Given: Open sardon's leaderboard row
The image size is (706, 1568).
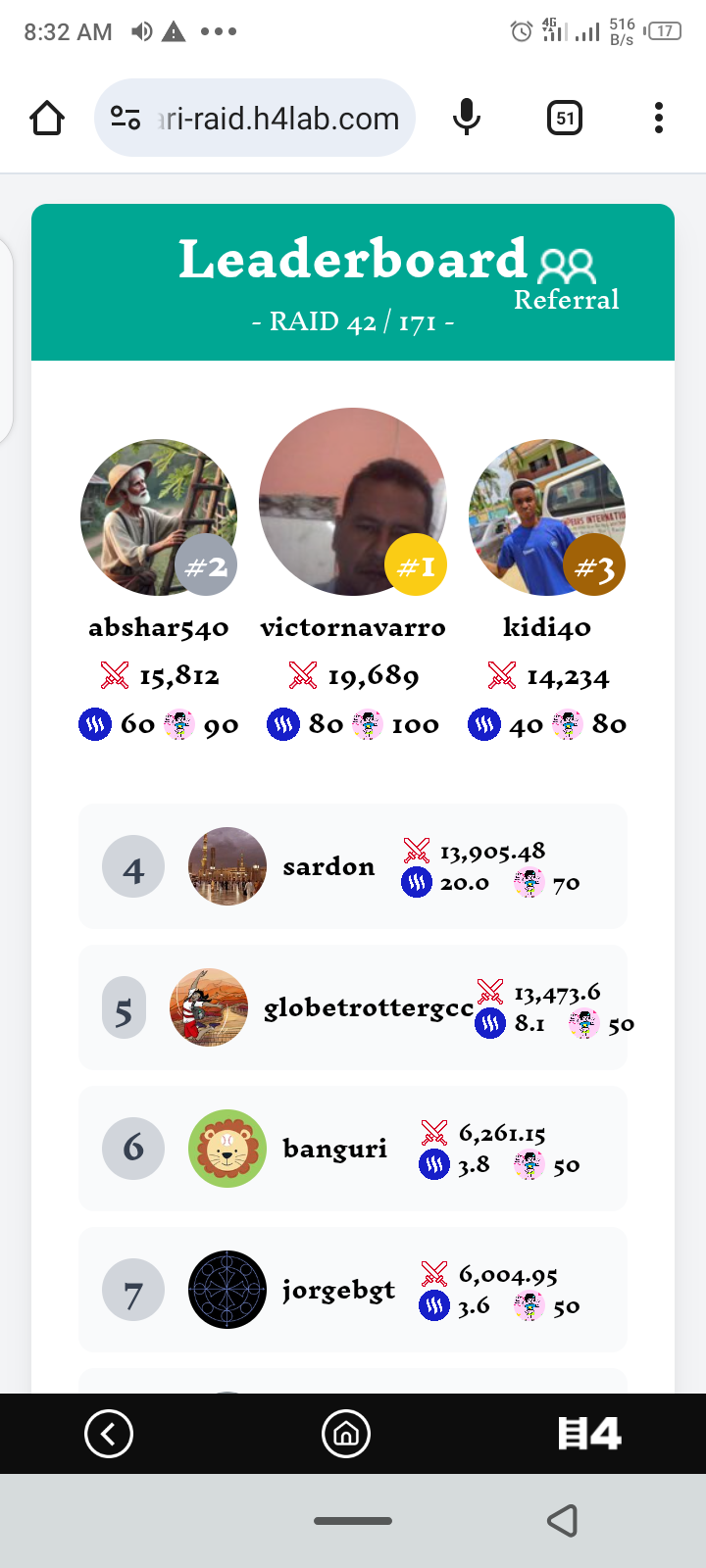Looking at the screenshot, I should tap(353, 866).
